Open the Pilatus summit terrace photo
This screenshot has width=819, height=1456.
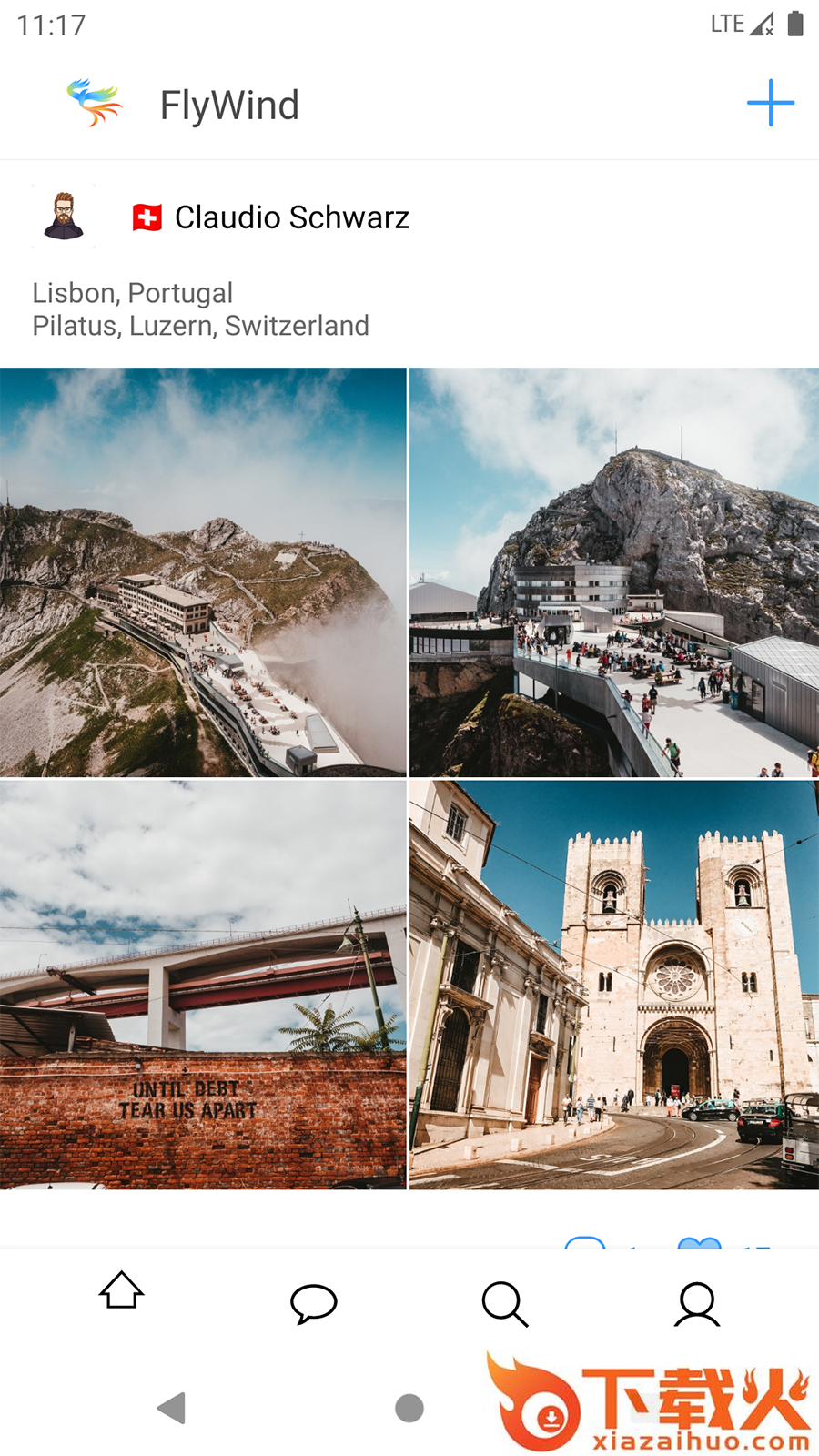point(614,572)
